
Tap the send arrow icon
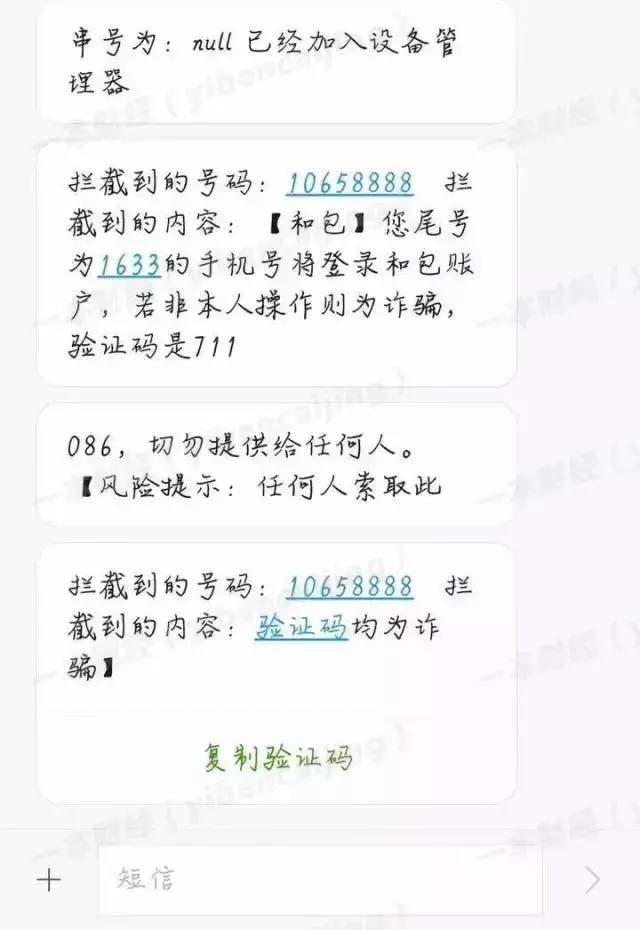[593, 880]
